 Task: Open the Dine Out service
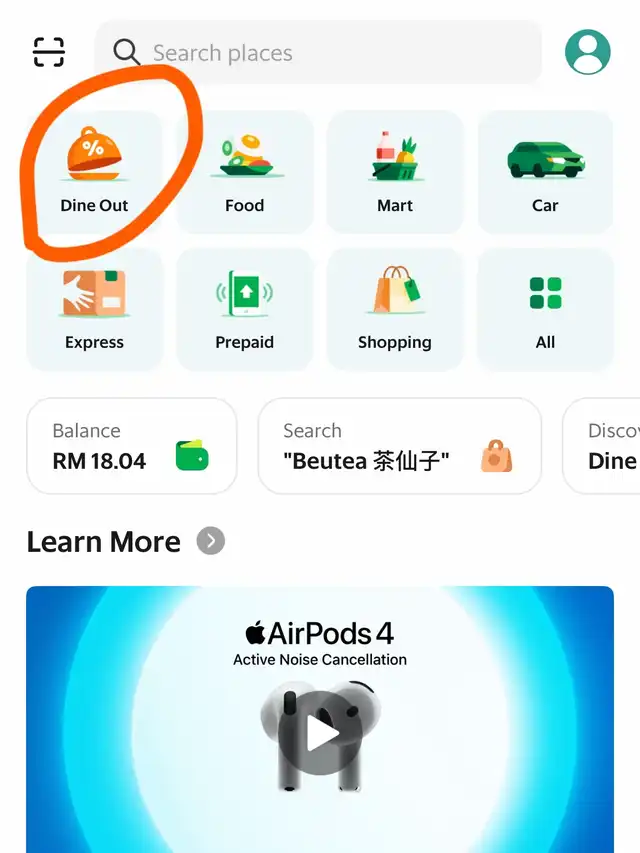pos(95,170)
